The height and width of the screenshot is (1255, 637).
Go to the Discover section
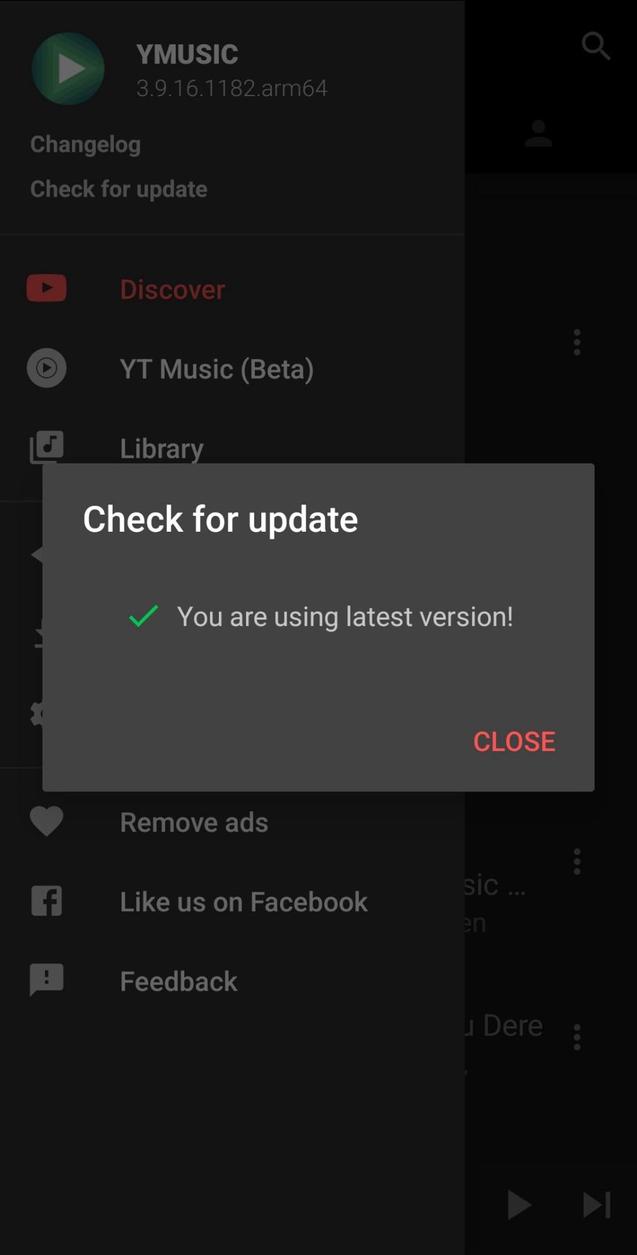(172, 290)
